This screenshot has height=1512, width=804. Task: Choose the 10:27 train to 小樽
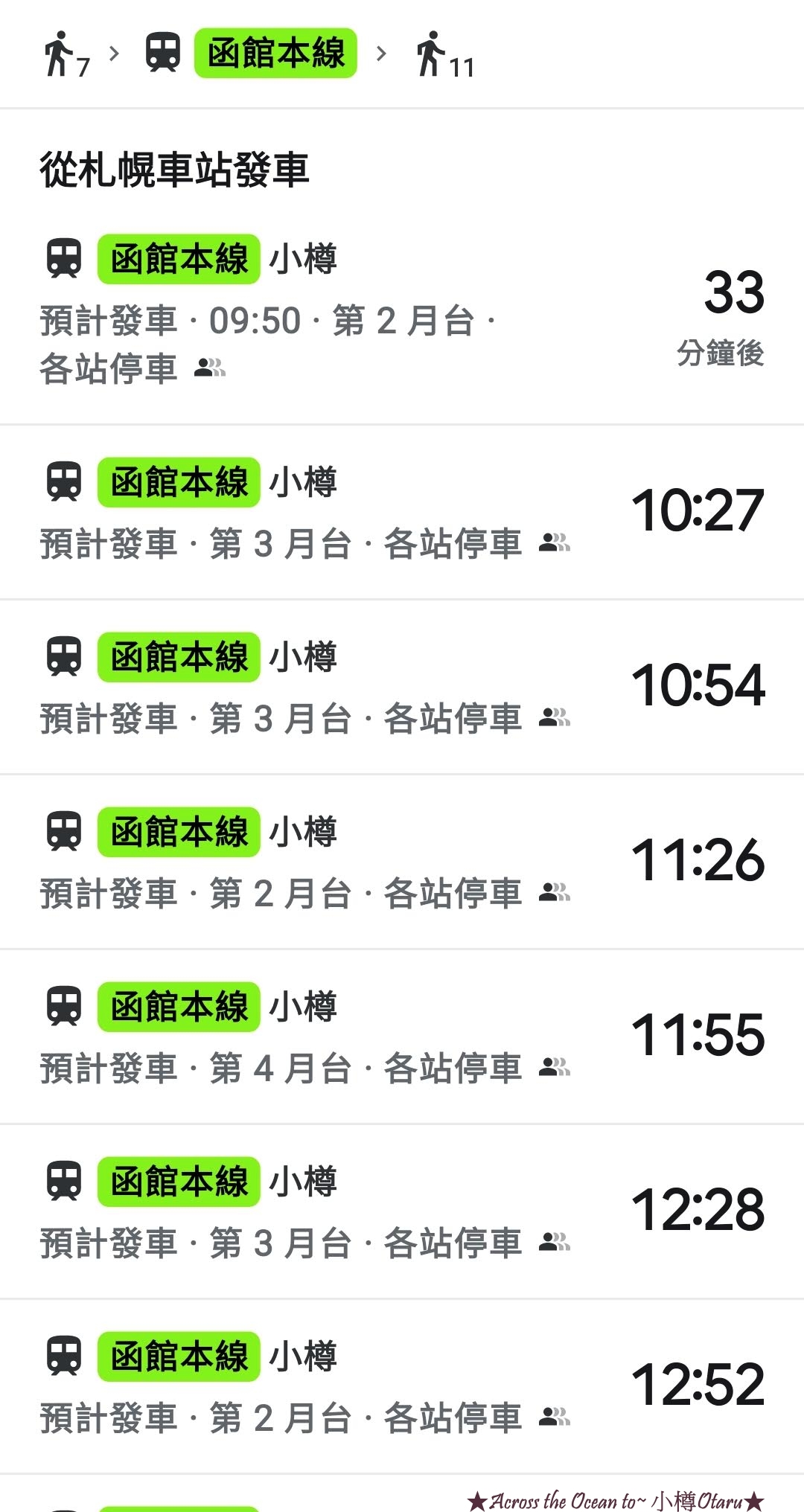402,512
